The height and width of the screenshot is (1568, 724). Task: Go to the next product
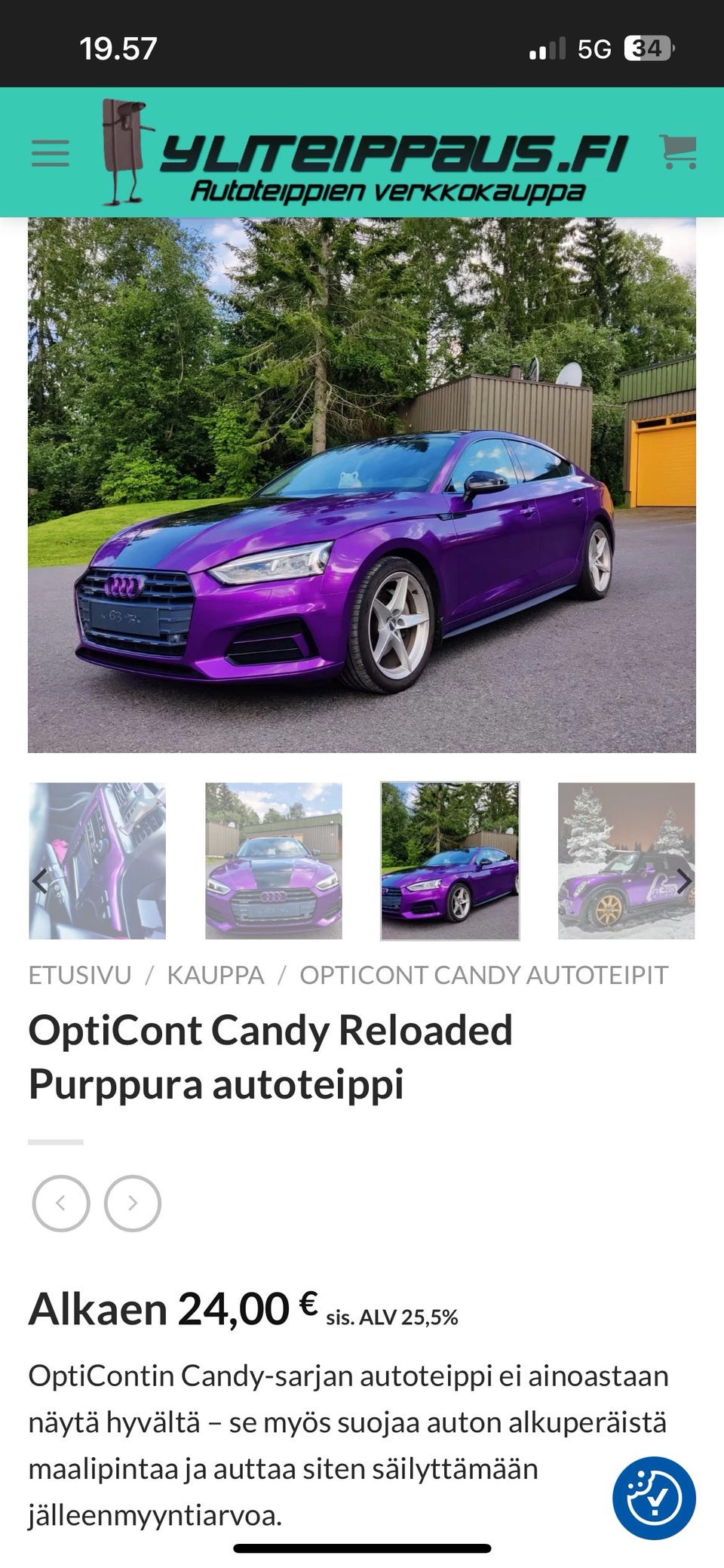click(x=133, y=1204)
